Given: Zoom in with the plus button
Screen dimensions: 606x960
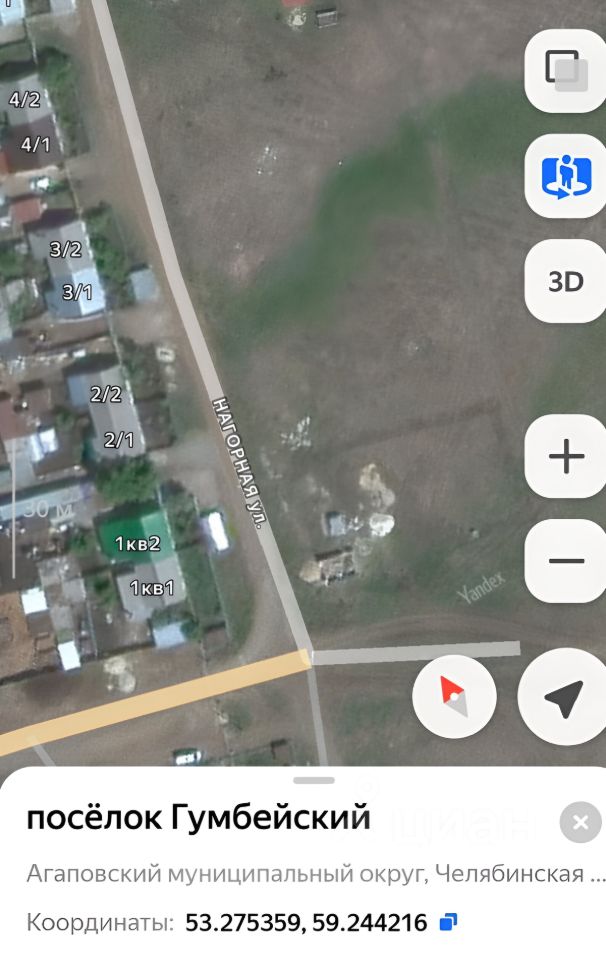Looking at the screenshot, I should 566,456.
